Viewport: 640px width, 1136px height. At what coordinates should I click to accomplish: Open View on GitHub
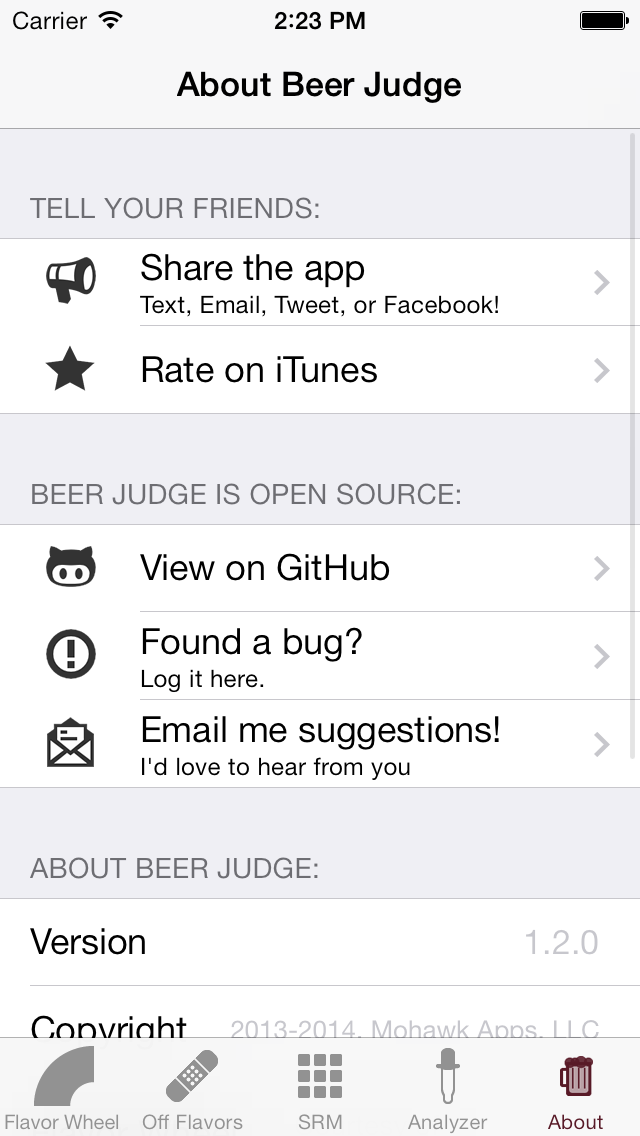click(x=320, y=568)
